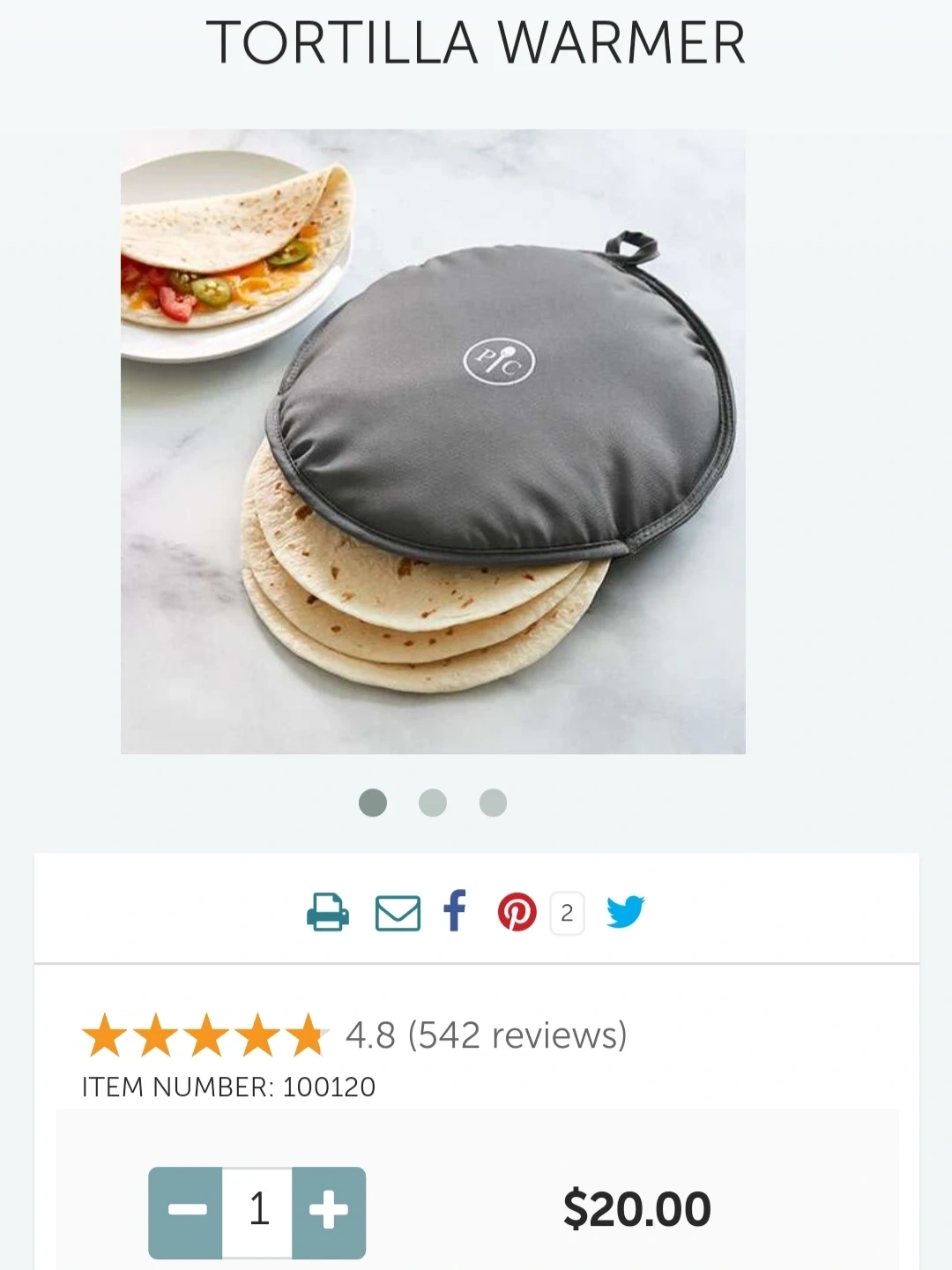
Task: Share on Twitter
Action: pos(625,912)
